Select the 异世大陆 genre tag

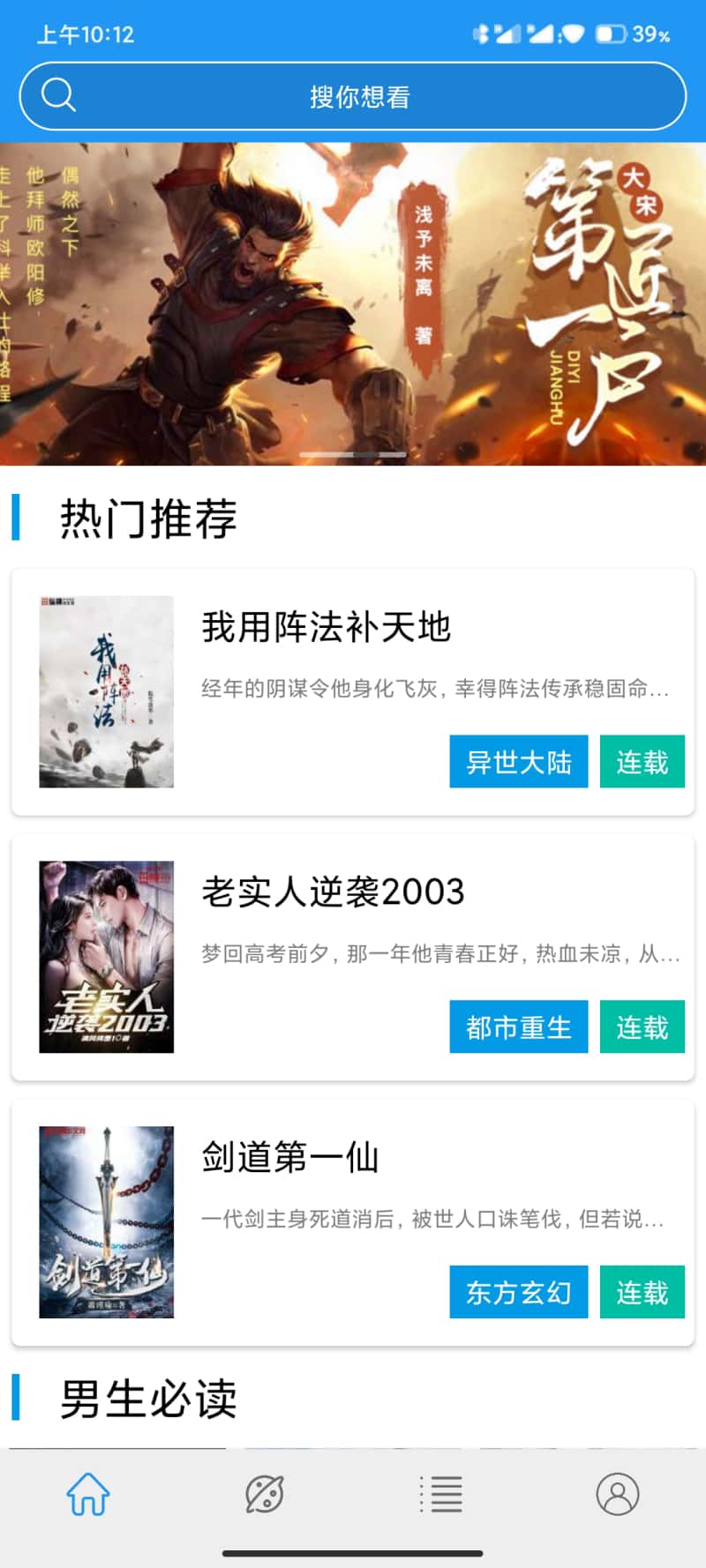tap(518, 761)
